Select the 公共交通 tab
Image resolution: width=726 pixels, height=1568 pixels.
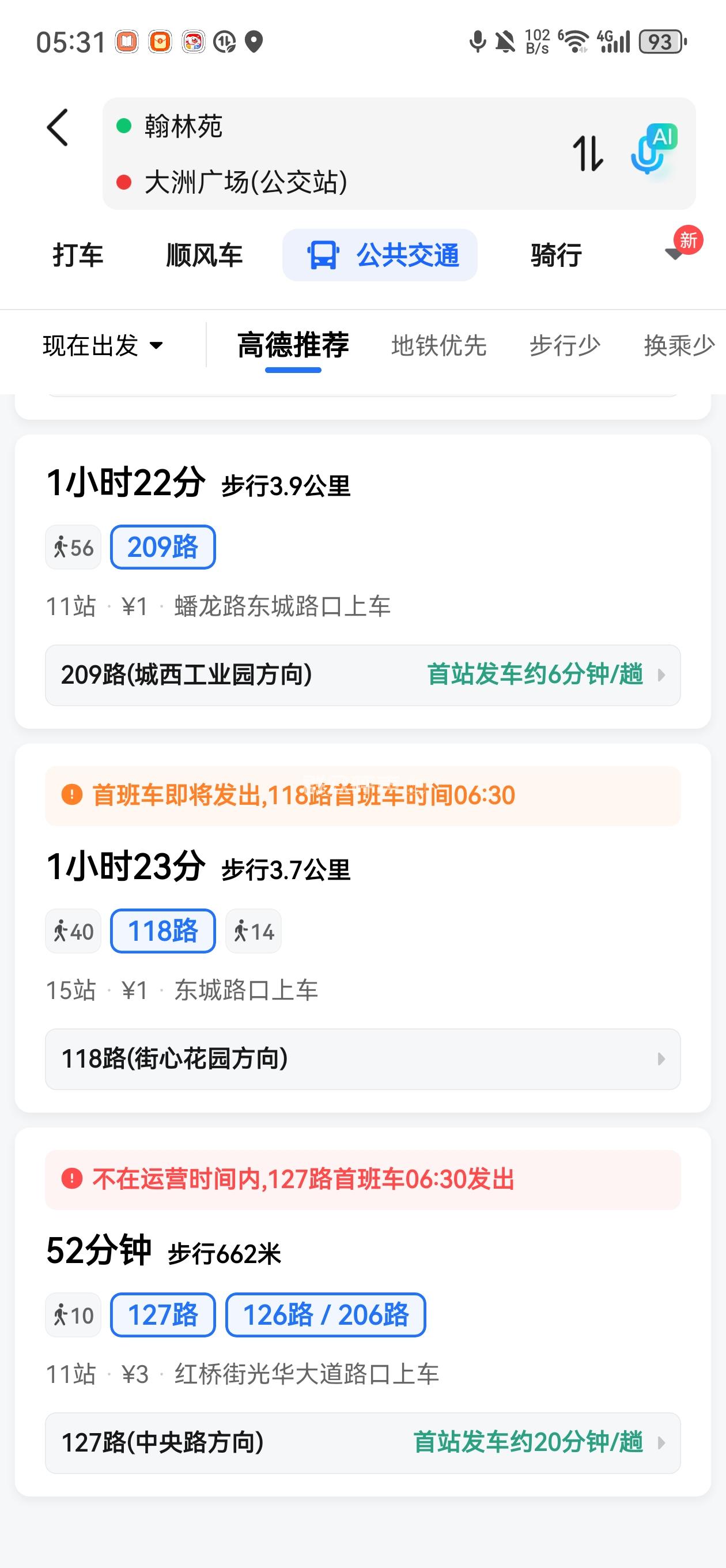point(380,255)
